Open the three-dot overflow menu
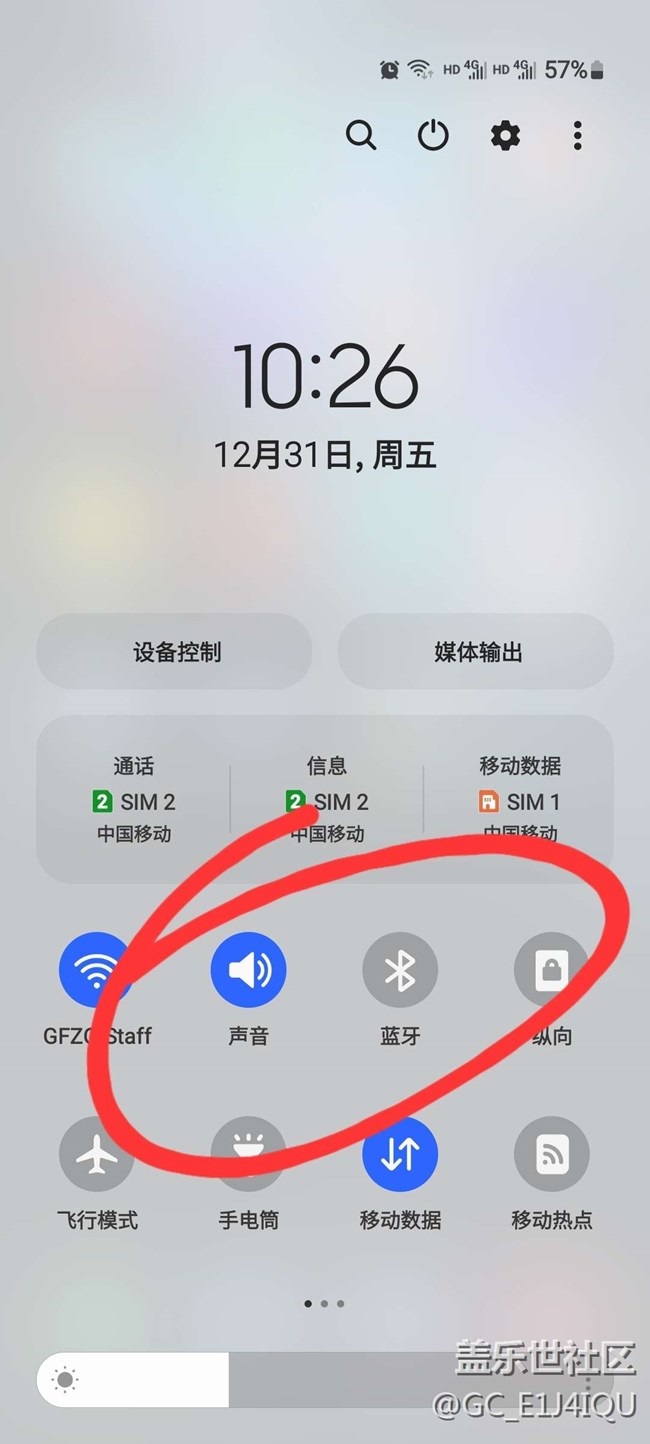 pos(577,135)
